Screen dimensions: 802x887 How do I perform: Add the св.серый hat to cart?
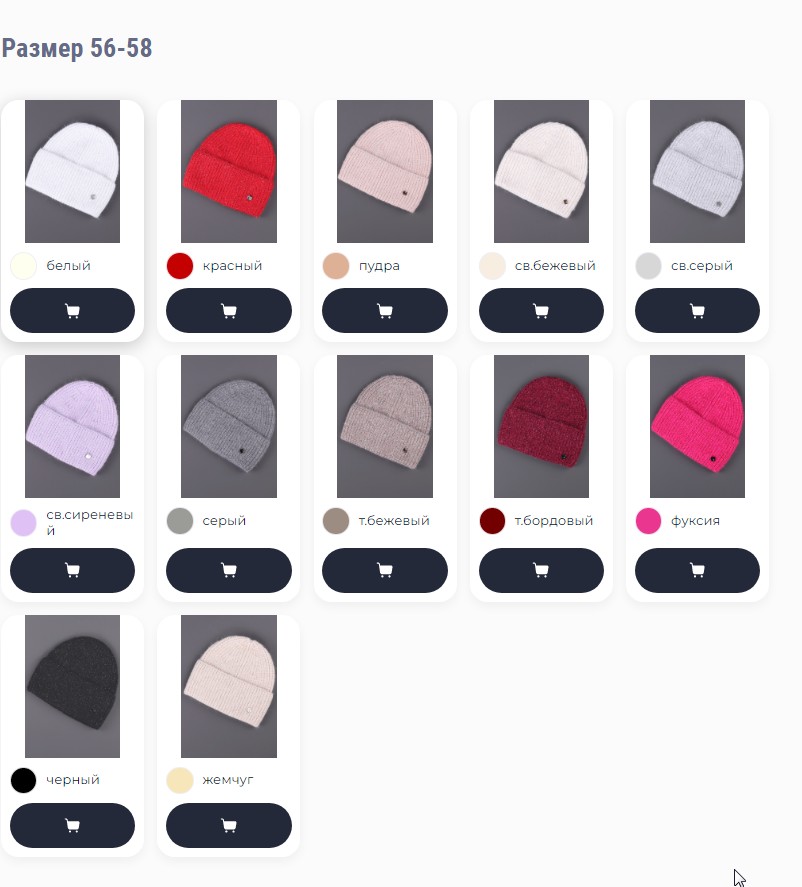[697, 310]
